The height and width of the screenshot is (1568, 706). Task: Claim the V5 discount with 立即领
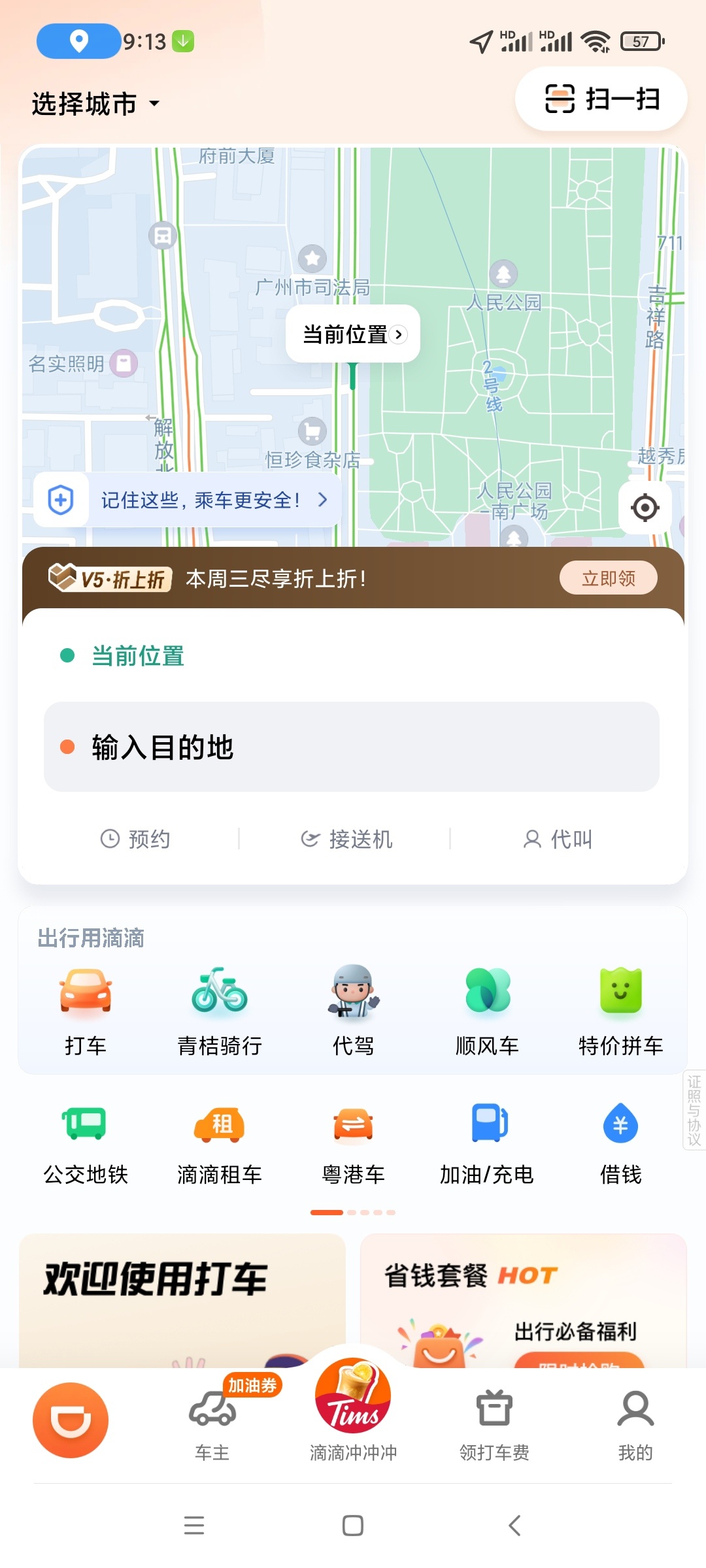(608, 578)
